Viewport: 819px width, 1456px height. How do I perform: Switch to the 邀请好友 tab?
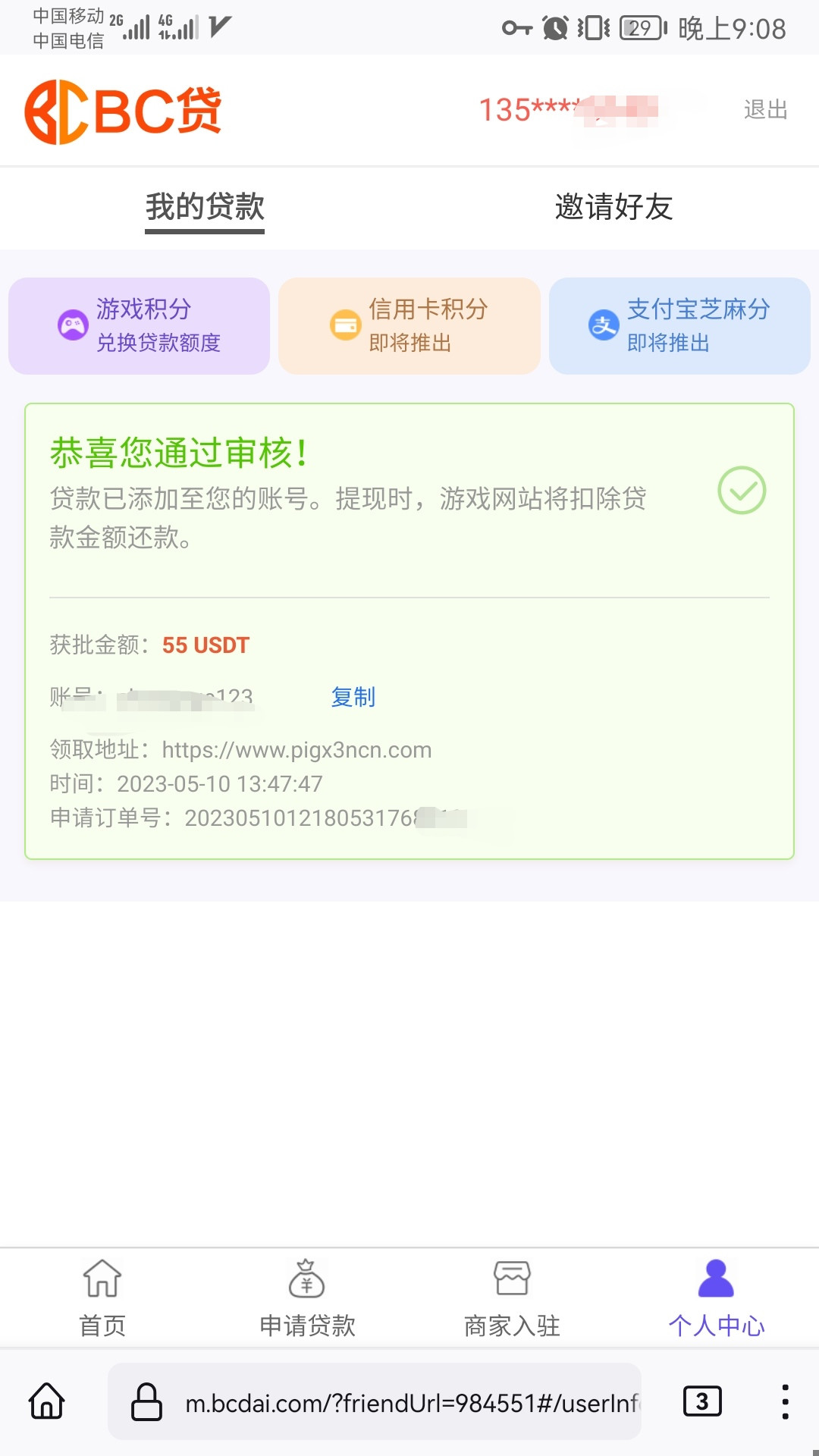(x=613, y=207)
